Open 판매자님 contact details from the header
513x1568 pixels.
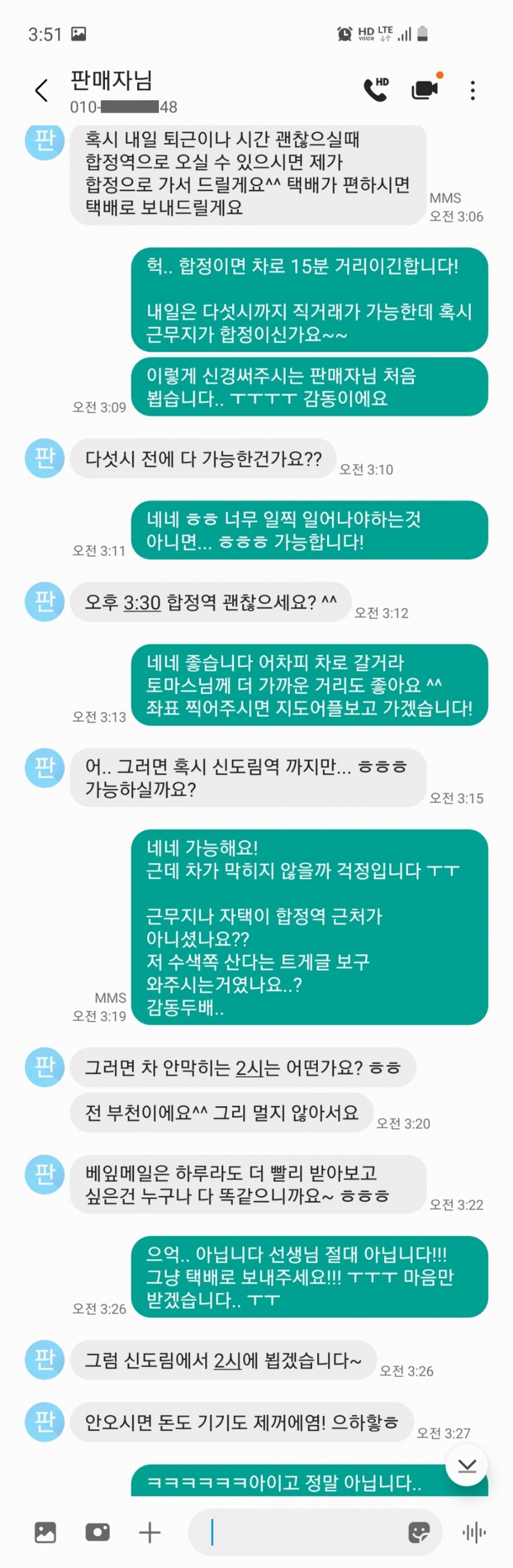pyautogui.click(x=111, y=81)
